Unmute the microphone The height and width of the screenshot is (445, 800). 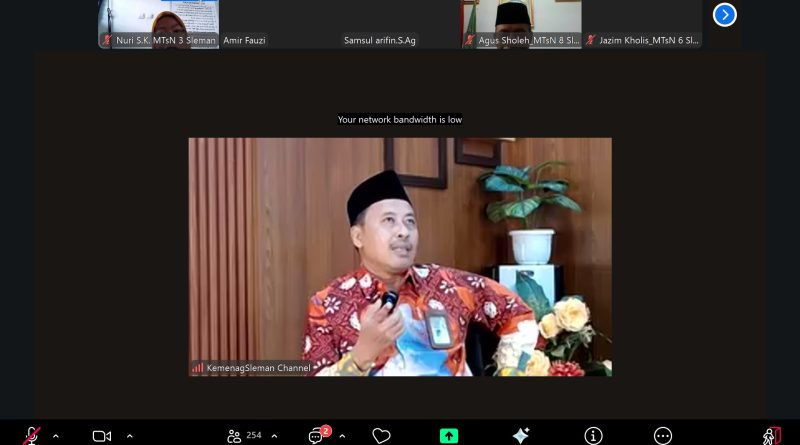32,436
